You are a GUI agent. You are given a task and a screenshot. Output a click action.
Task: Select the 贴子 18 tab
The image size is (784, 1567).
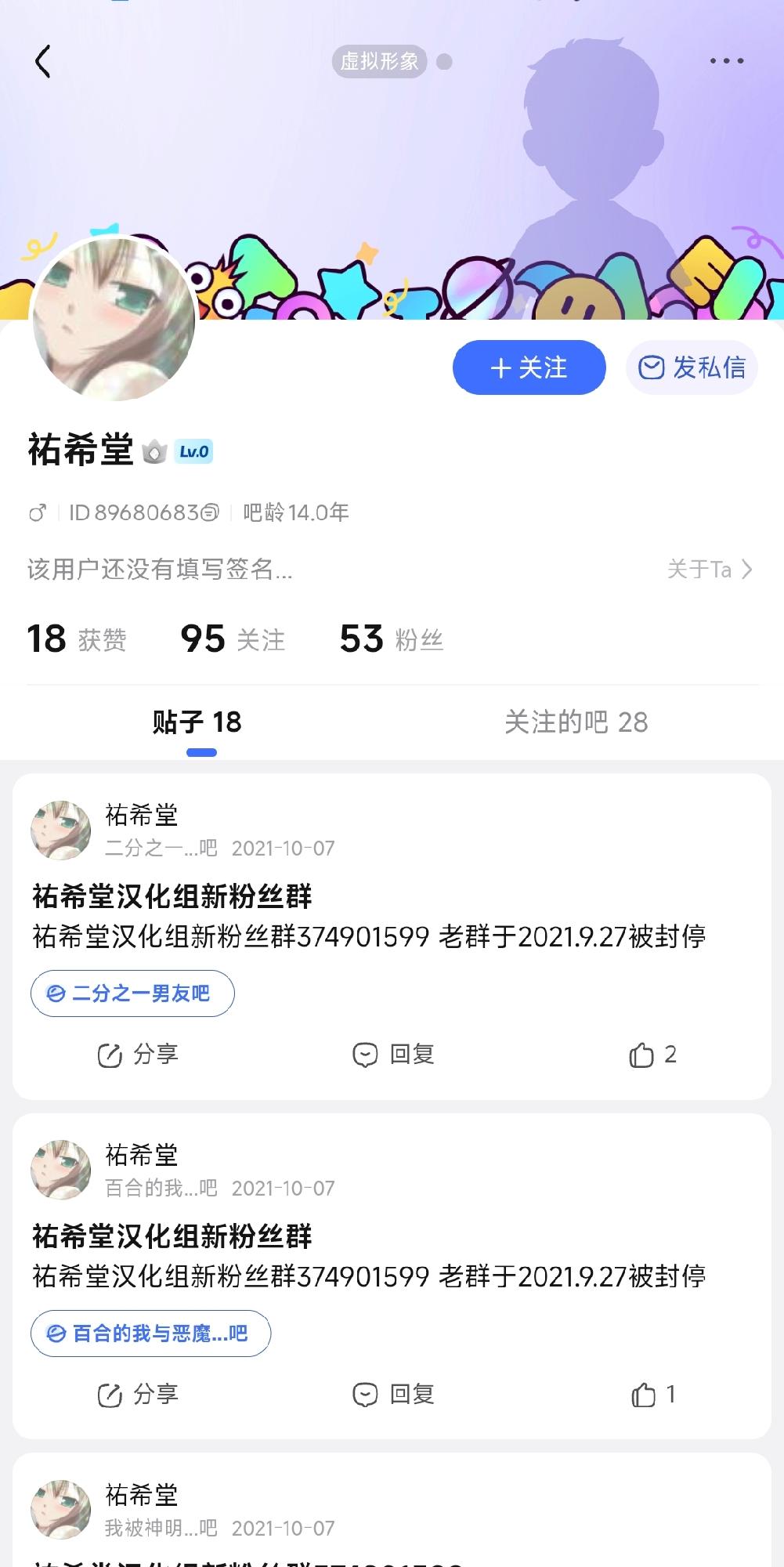197,722
